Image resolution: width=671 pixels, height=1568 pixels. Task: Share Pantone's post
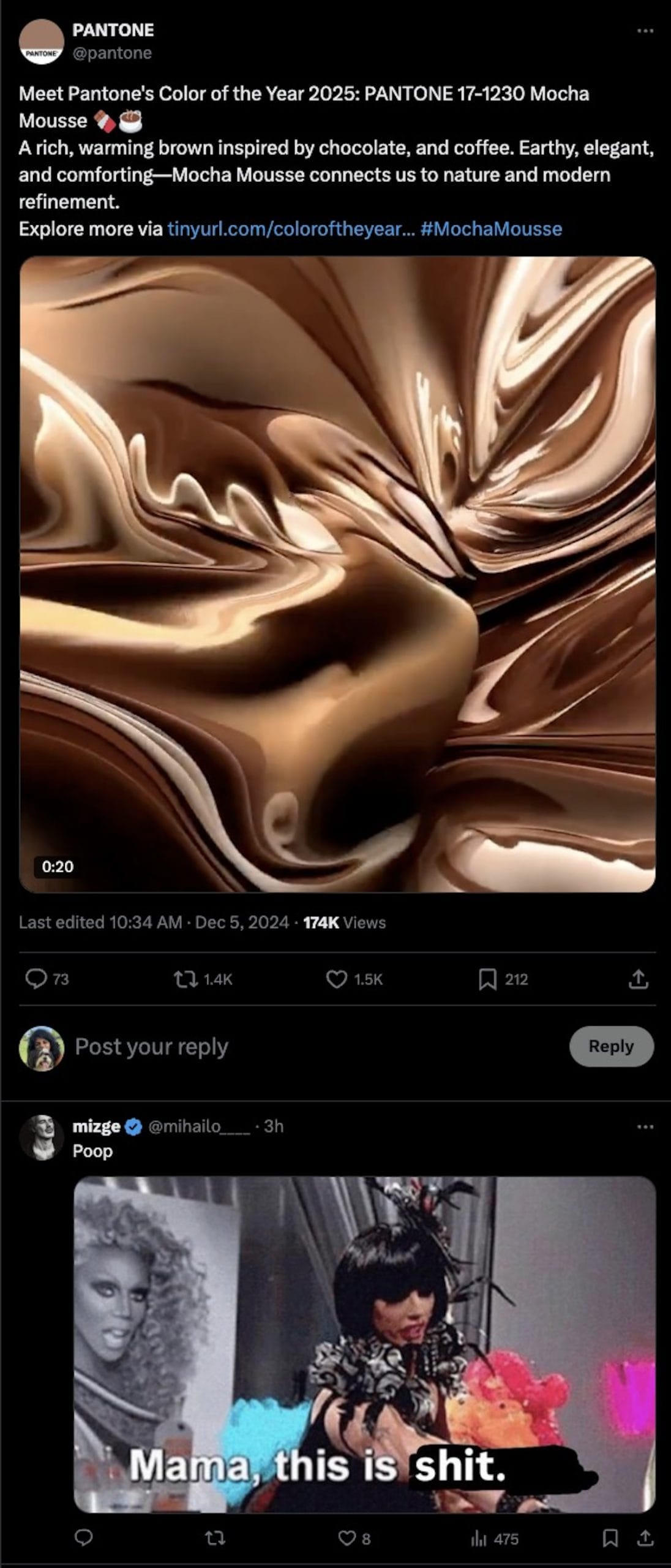[x=638, y=979]
